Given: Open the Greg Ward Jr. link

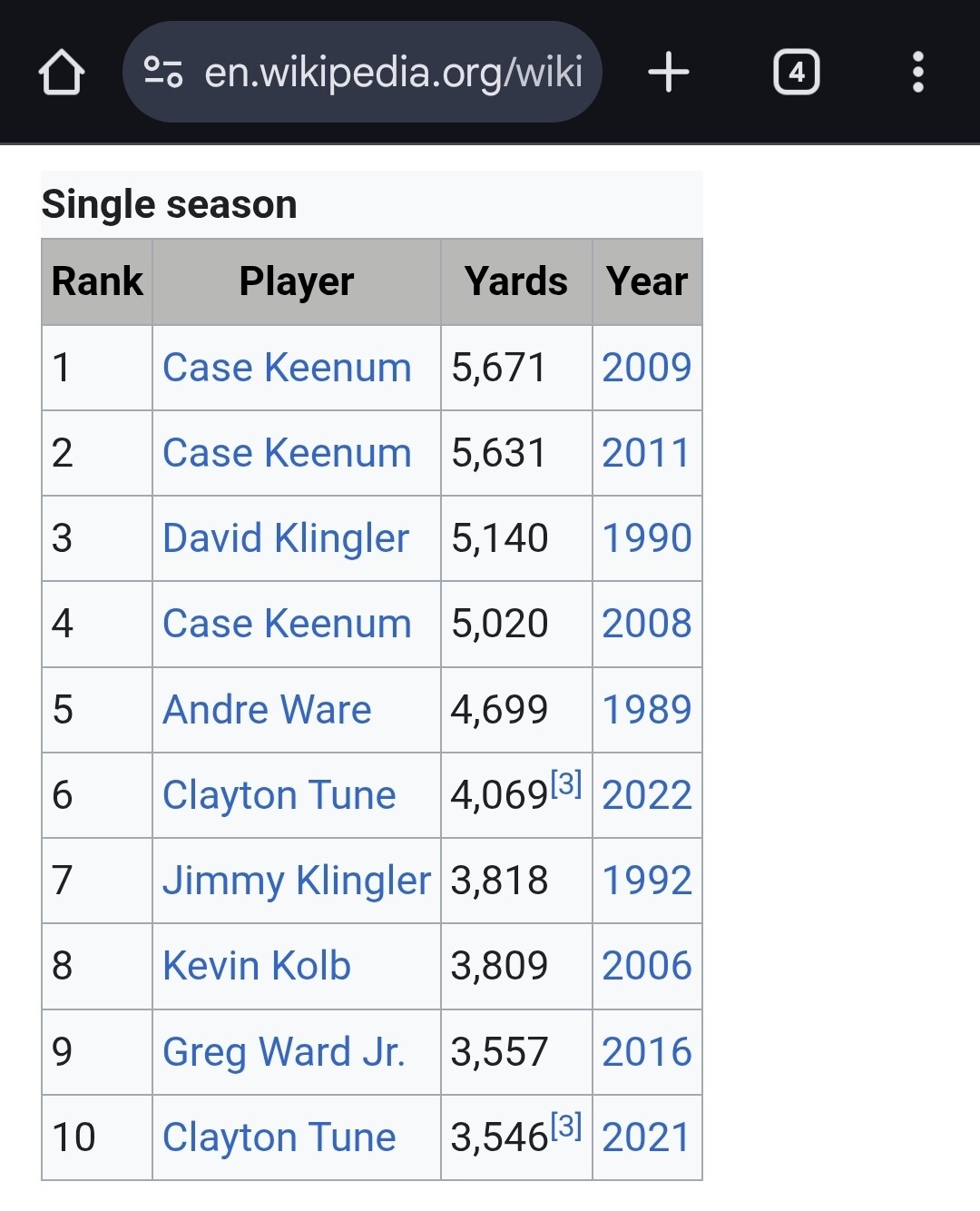Looking at the screenshot, I should click(283, 1052).
